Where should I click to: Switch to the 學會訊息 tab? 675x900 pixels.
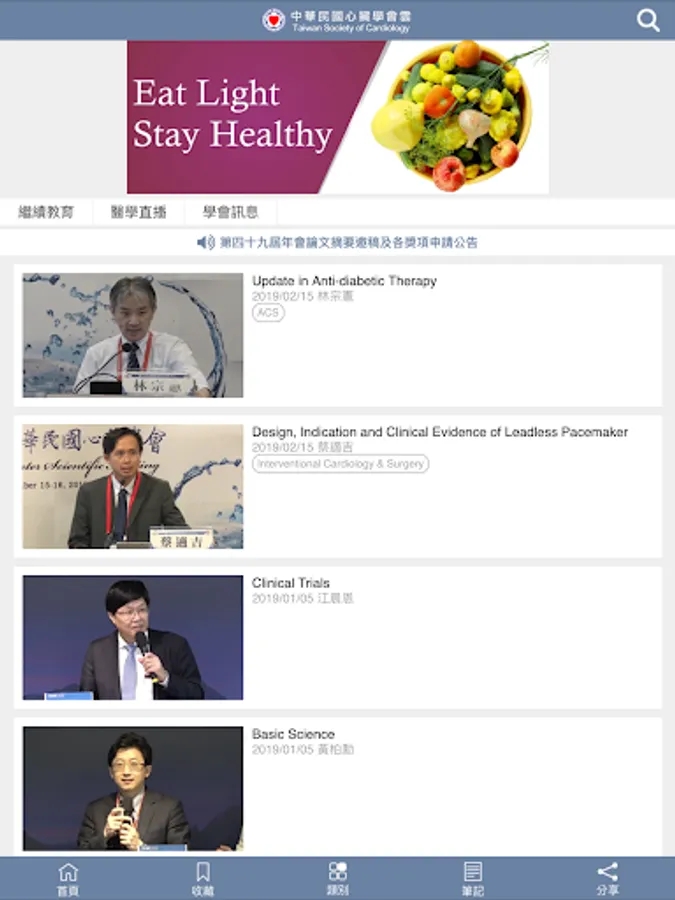231,212
